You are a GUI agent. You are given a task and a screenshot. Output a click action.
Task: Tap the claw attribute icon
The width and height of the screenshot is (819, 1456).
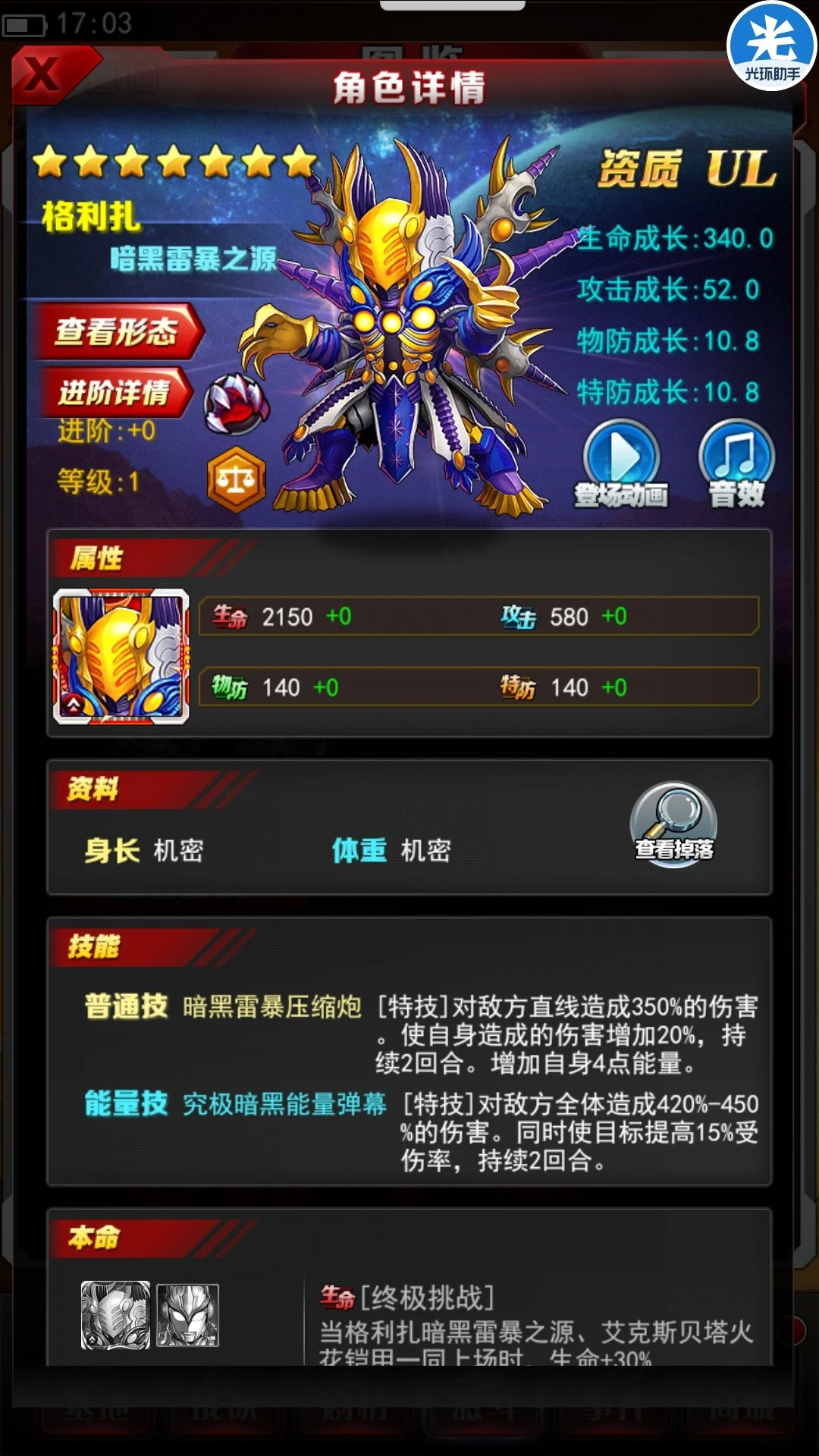(237, 404)
